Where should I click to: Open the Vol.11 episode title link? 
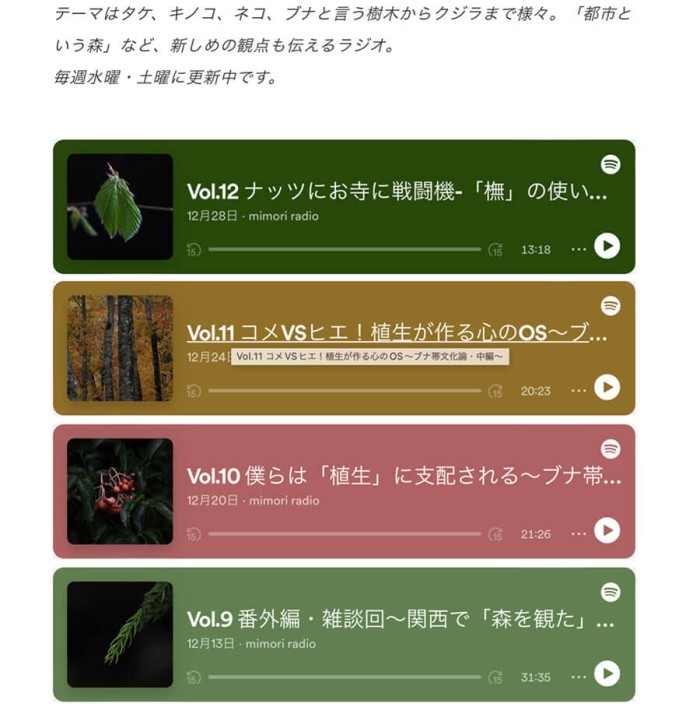pos(397,333)
